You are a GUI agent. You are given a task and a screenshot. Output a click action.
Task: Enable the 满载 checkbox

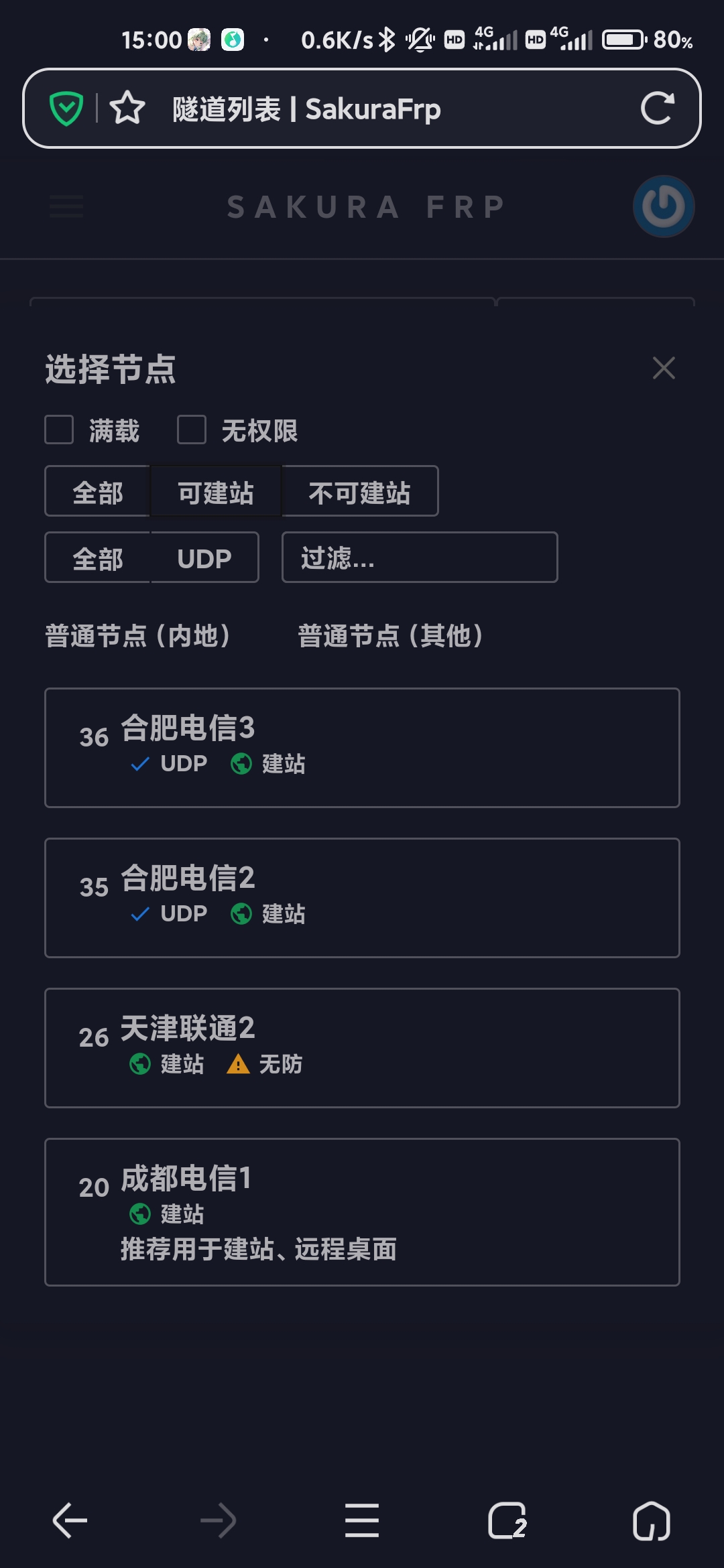[59, 431]
